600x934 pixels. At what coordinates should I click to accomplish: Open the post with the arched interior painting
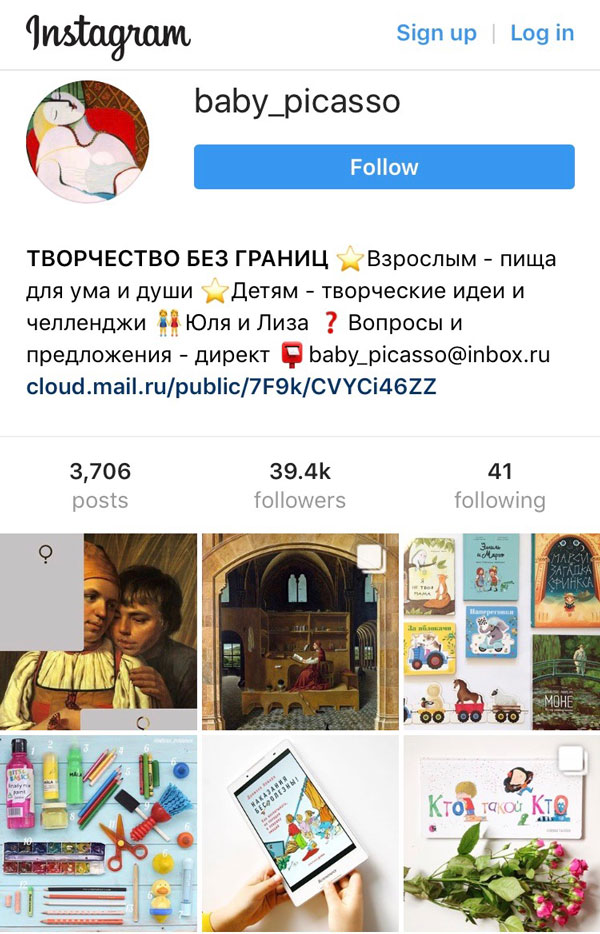click(300, 632)
